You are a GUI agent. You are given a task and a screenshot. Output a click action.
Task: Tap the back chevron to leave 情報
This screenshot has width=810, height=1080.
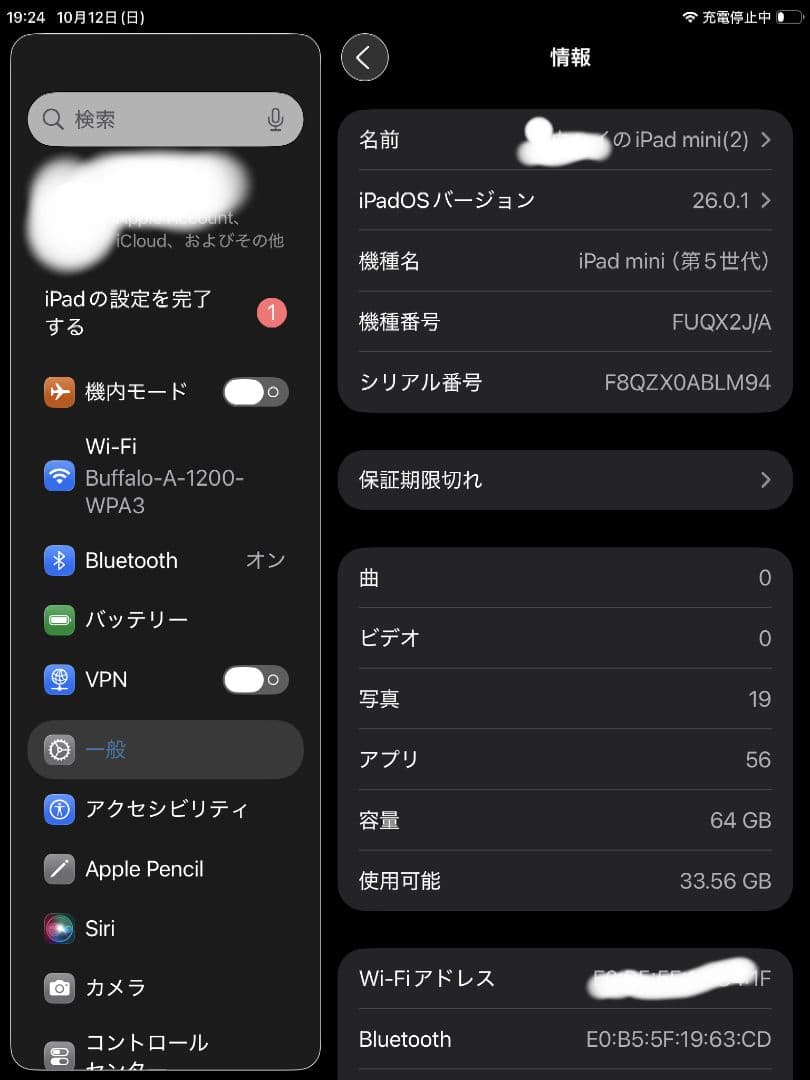coord(364,57)
